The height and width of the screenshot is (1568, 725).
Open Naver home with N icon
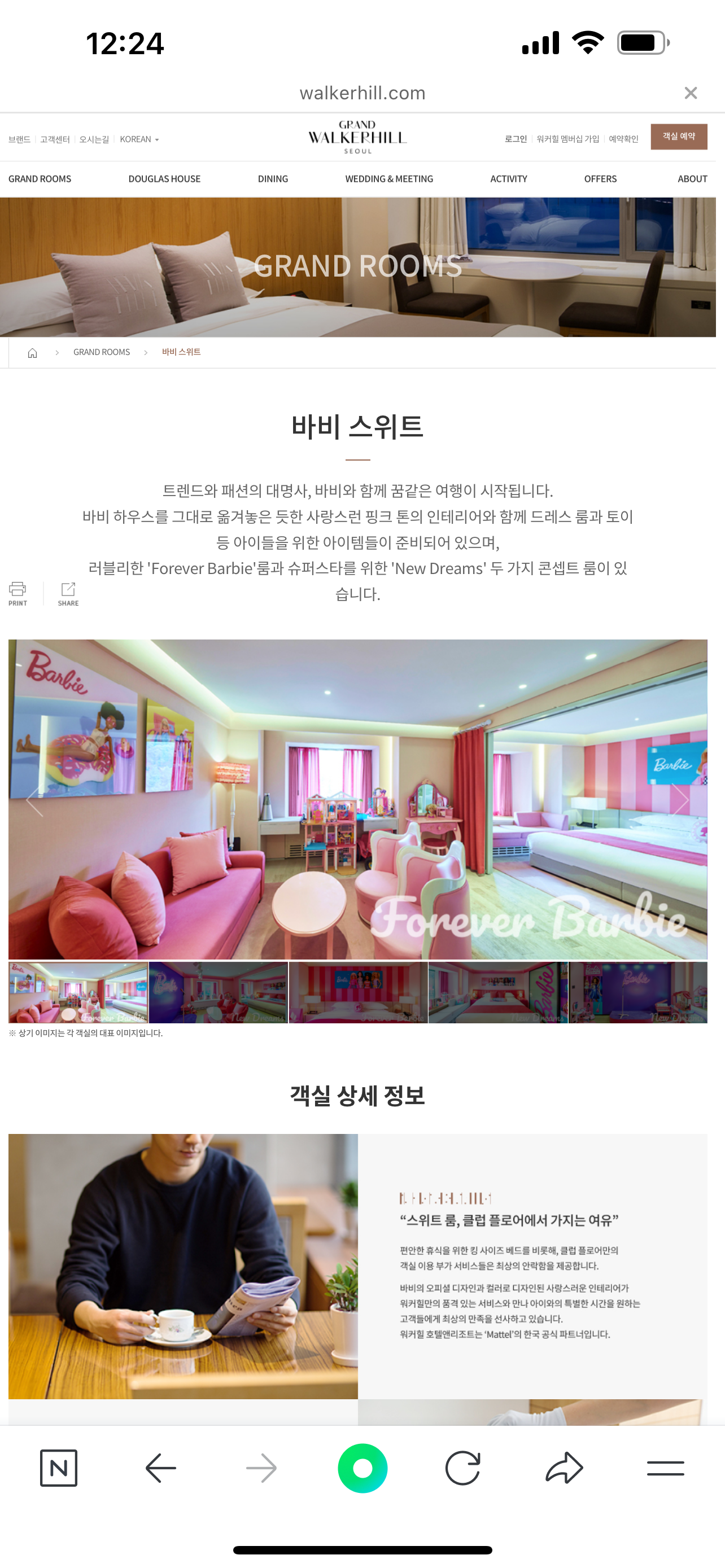click(58, 1468)
